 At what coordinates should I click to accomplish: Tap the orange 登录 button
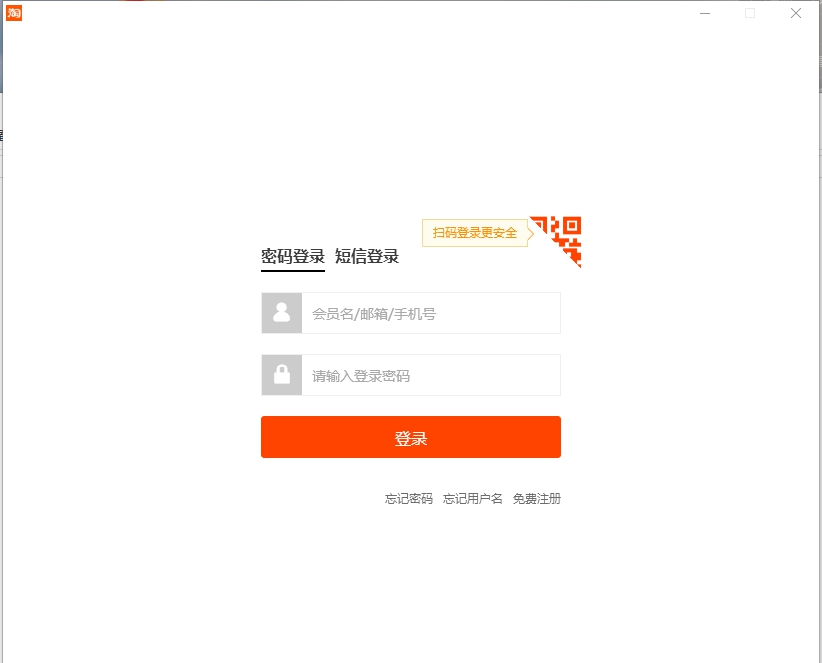[x=410, y=438]
